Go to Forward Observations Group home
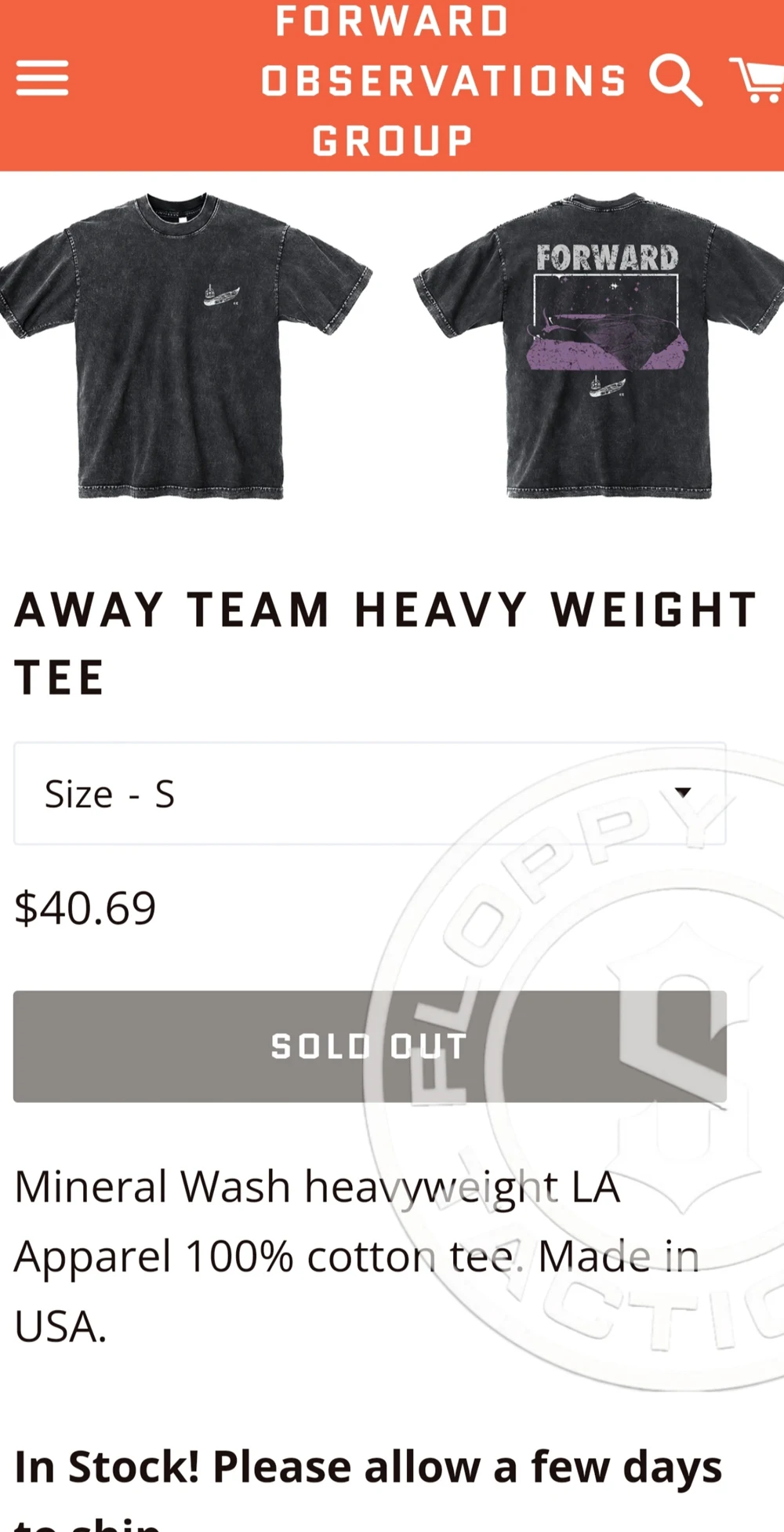This screenshot has width=784, height=1532. pyautogui.click(x=443, y=81)
